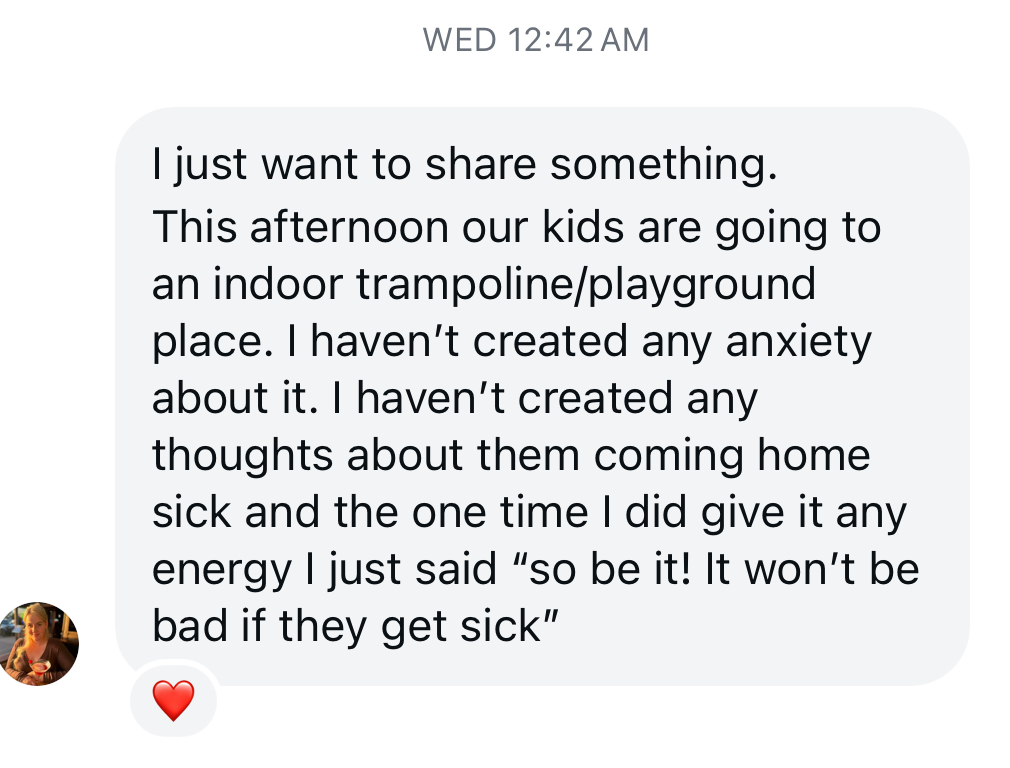The image size is (1010, 768).
Task: Open the sender's profile picture avatar
Action: pyautogui.click(x=38, y=643)
